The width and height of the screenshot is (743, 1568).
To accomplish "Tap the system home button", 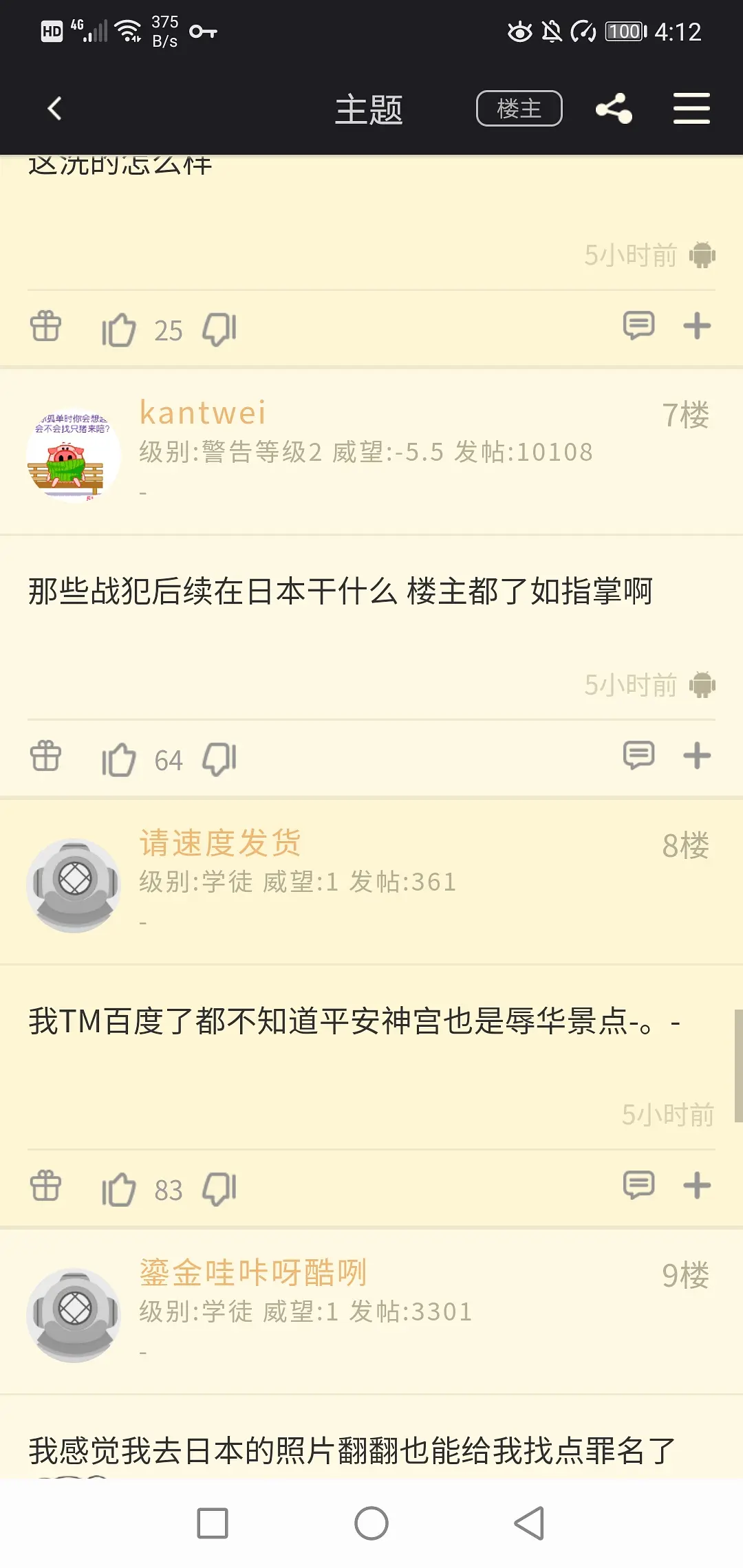I will point(371,1523).
